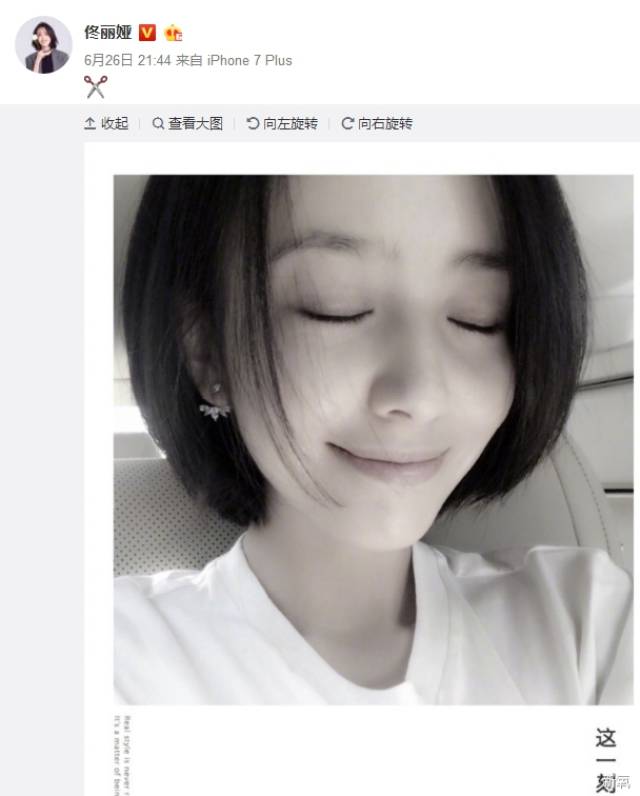Open 佟丽娅's profile name link
The width and height of the screenshot is (640, 796).
click(108, 32)
